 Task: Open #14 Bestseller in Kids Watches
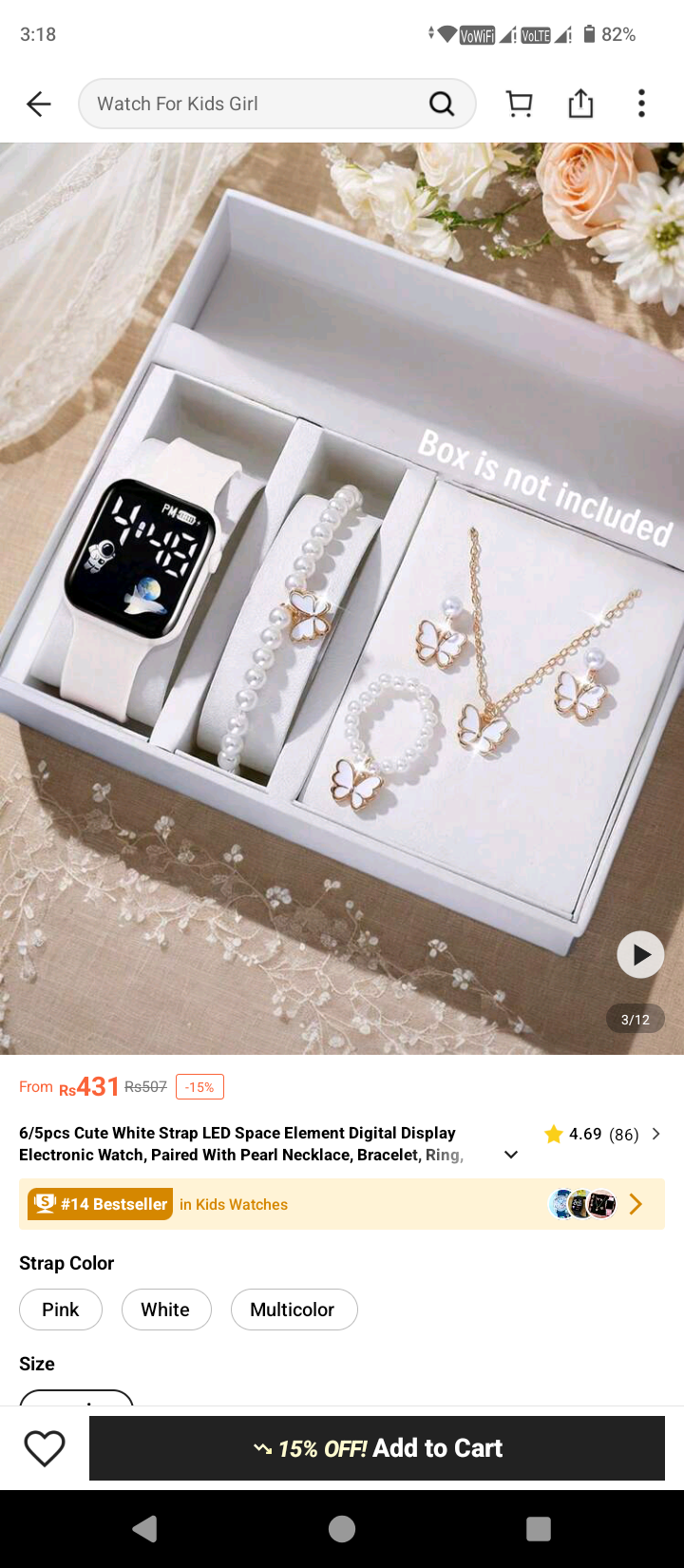342,1204
